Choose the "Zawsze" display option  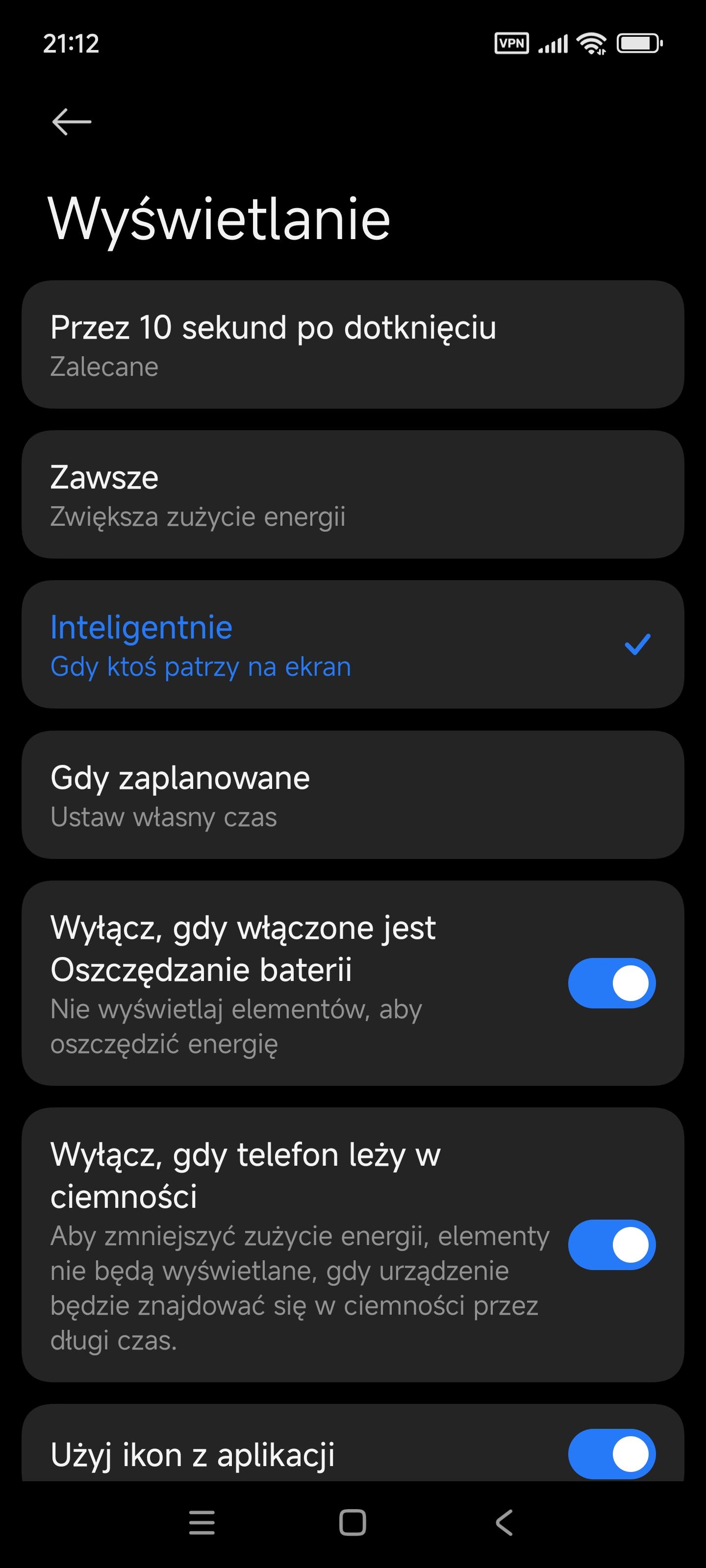pos(352,494)
